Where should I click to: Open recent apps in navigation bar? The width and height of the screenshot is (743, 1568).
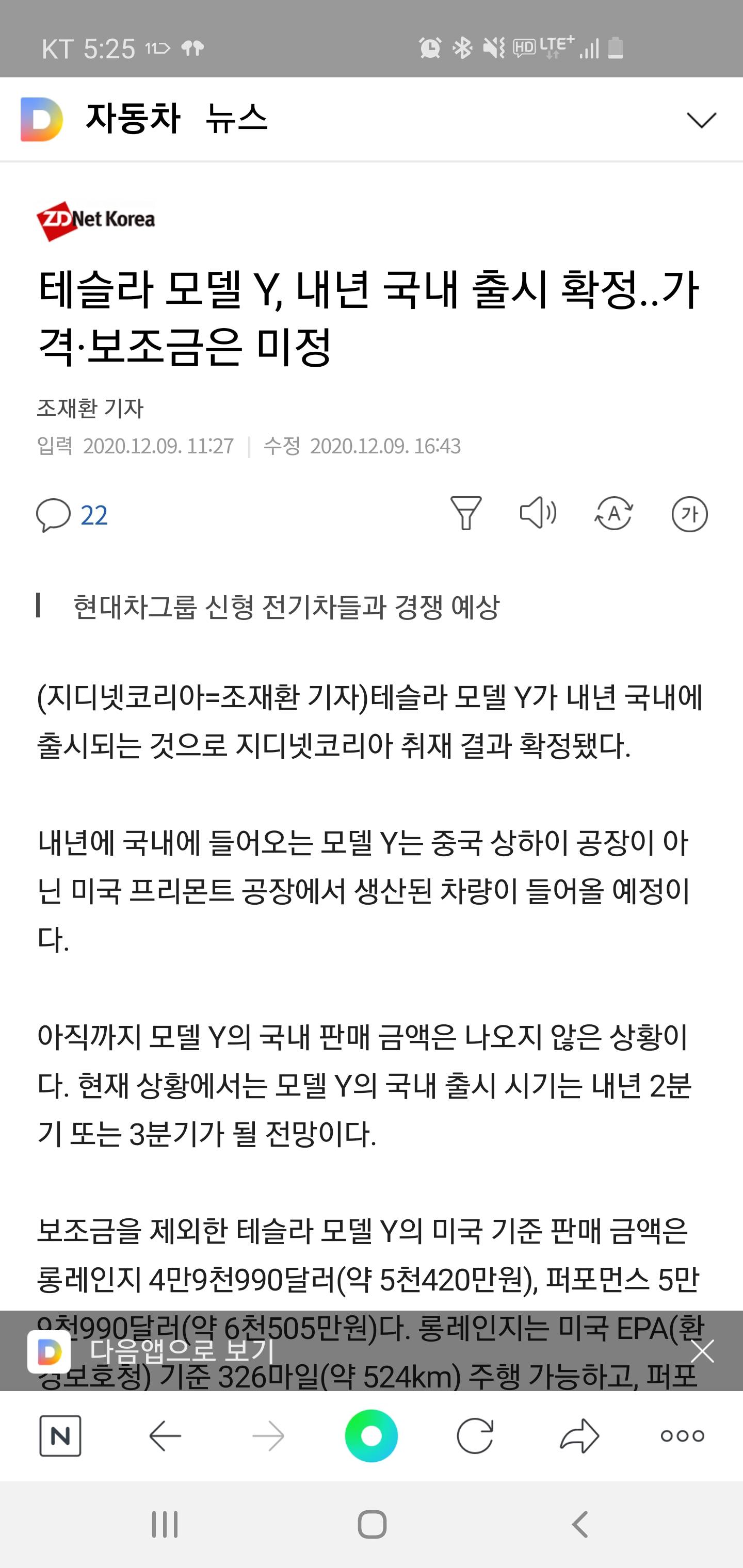pyautogui.click(x=165, y=1525)
